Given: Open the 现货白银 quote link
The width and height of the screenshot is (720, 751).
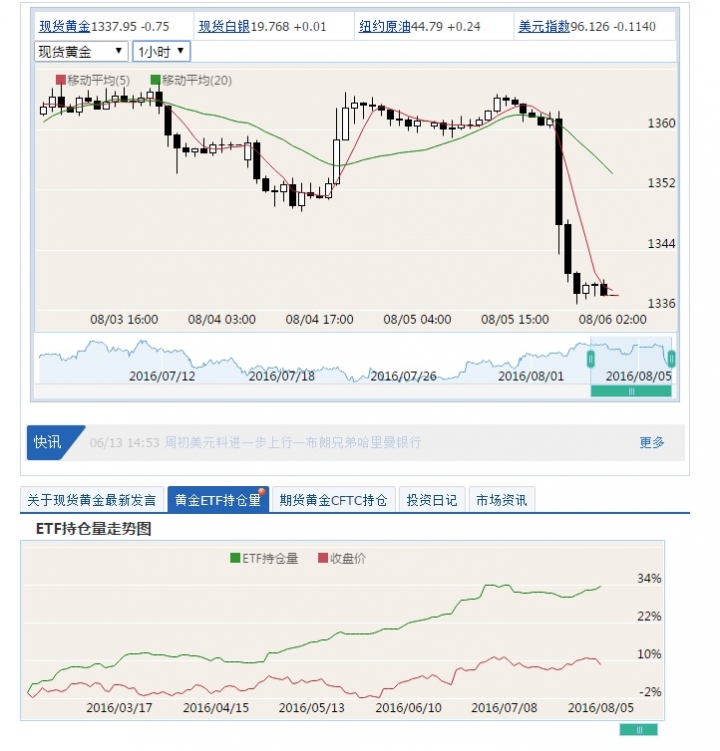Looking at the screenshot, I should (224, 26).
